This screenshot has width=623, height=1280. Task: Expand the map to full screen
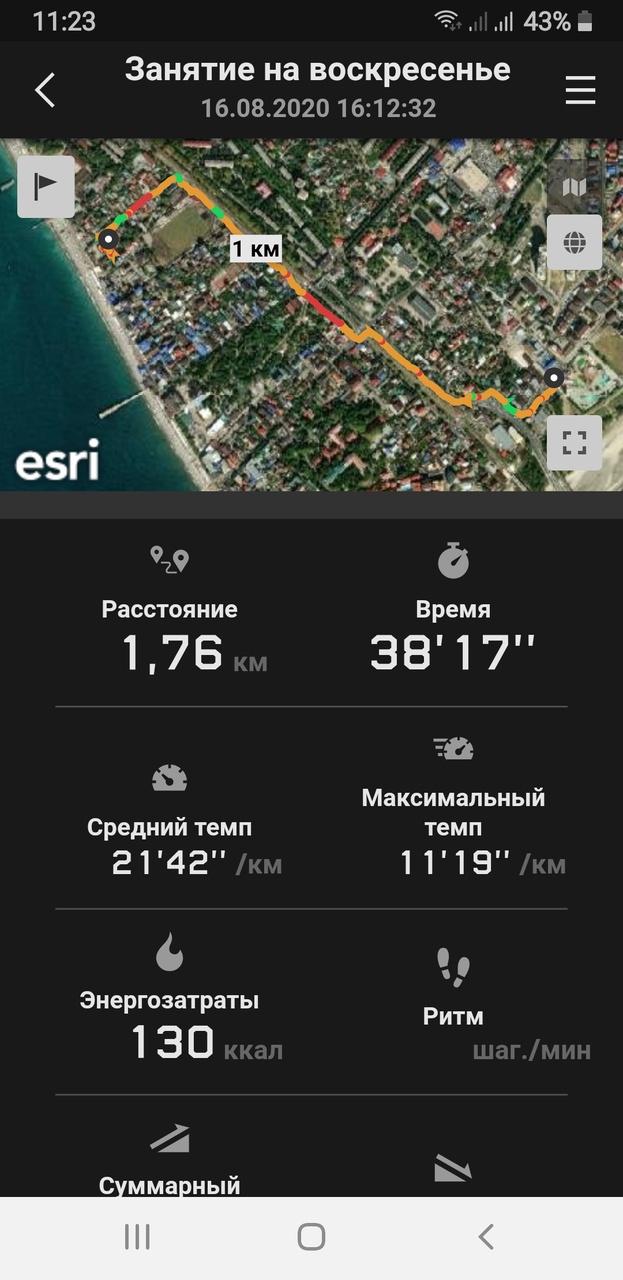tap(574, 443)
